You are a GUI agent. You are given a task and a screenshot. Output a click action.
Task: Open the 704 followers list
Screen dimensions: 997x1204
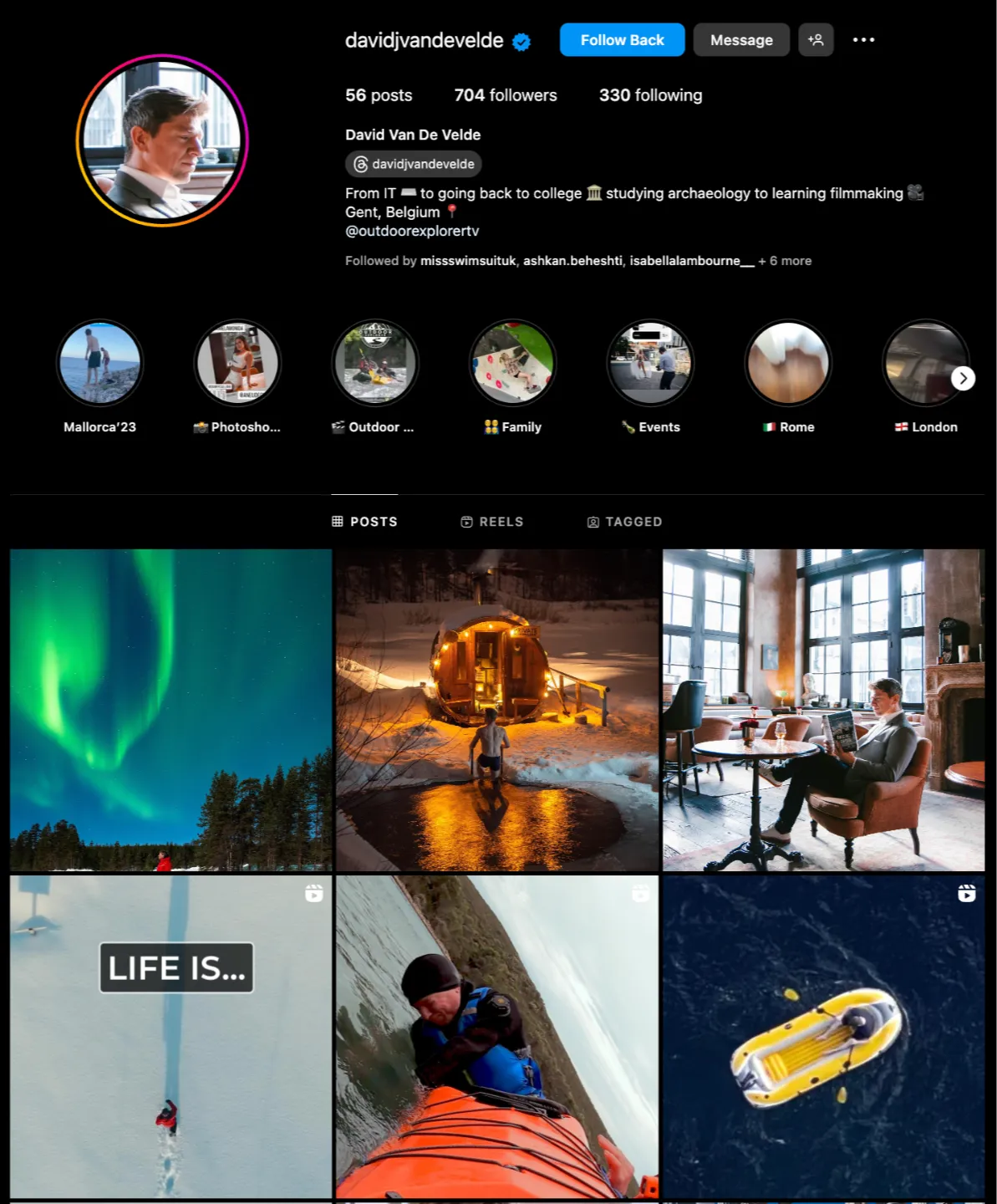point(505,95)
